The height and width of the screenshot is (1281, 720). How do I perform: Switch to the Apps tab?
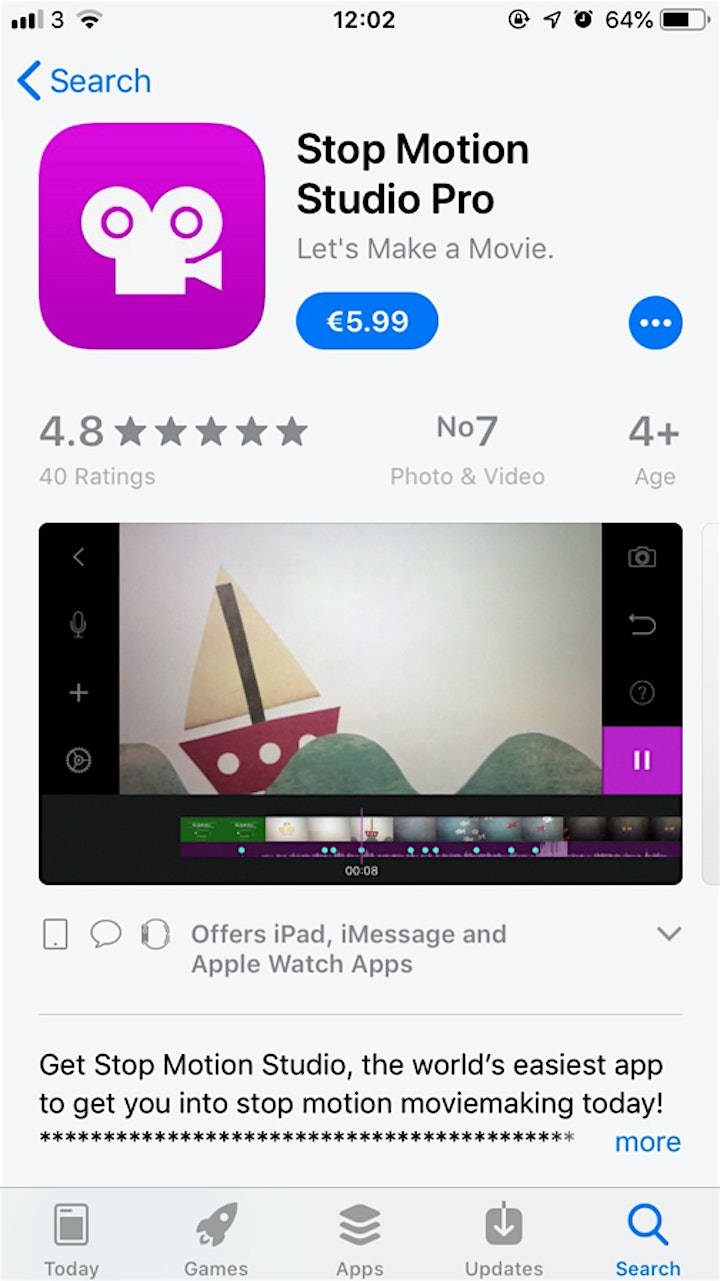pos(360,1240)
